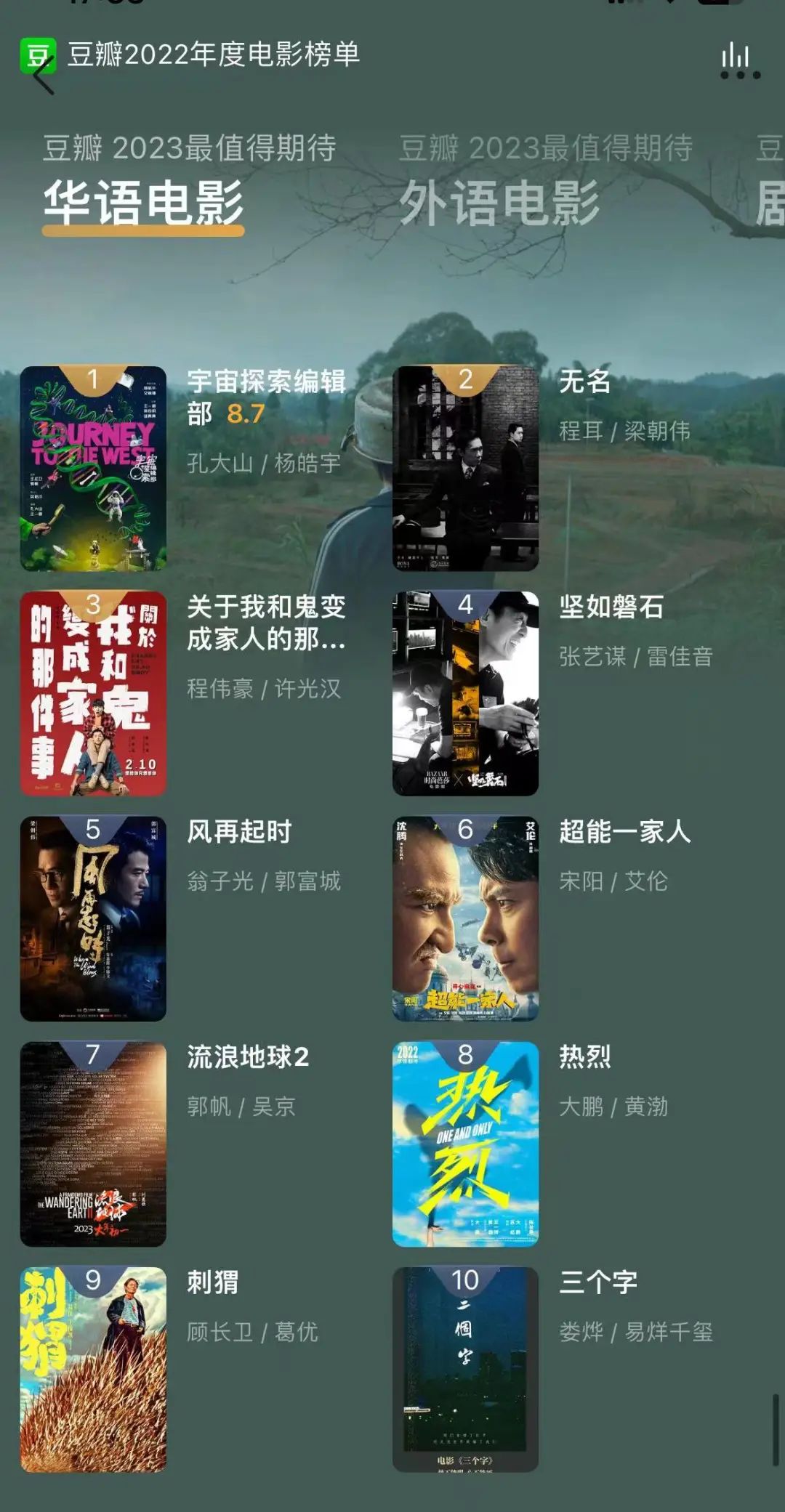
Task: Open 流浪地球2 movie card
Action: 93,1144
